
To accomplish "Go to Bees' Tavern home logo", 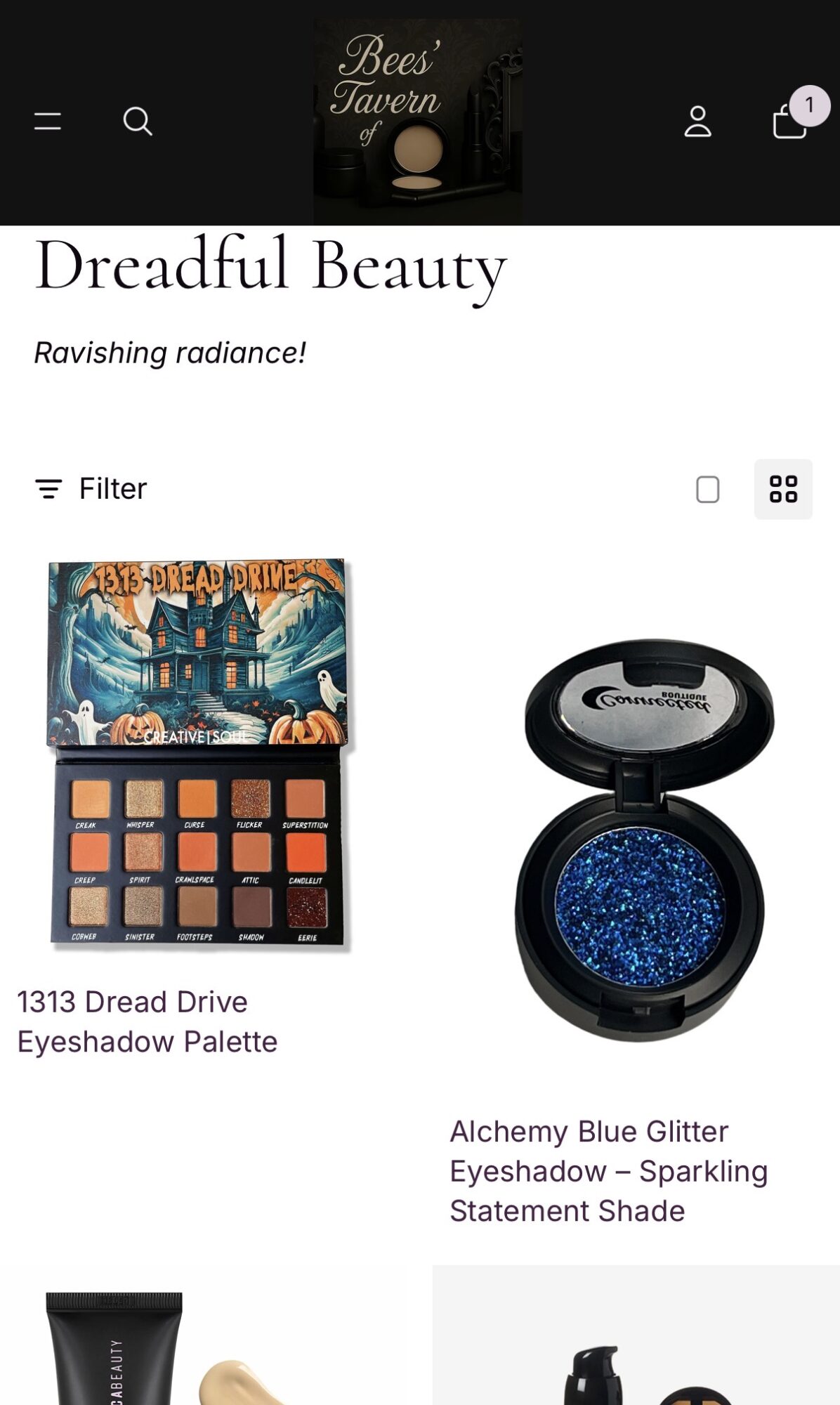I will click(417, 121).
